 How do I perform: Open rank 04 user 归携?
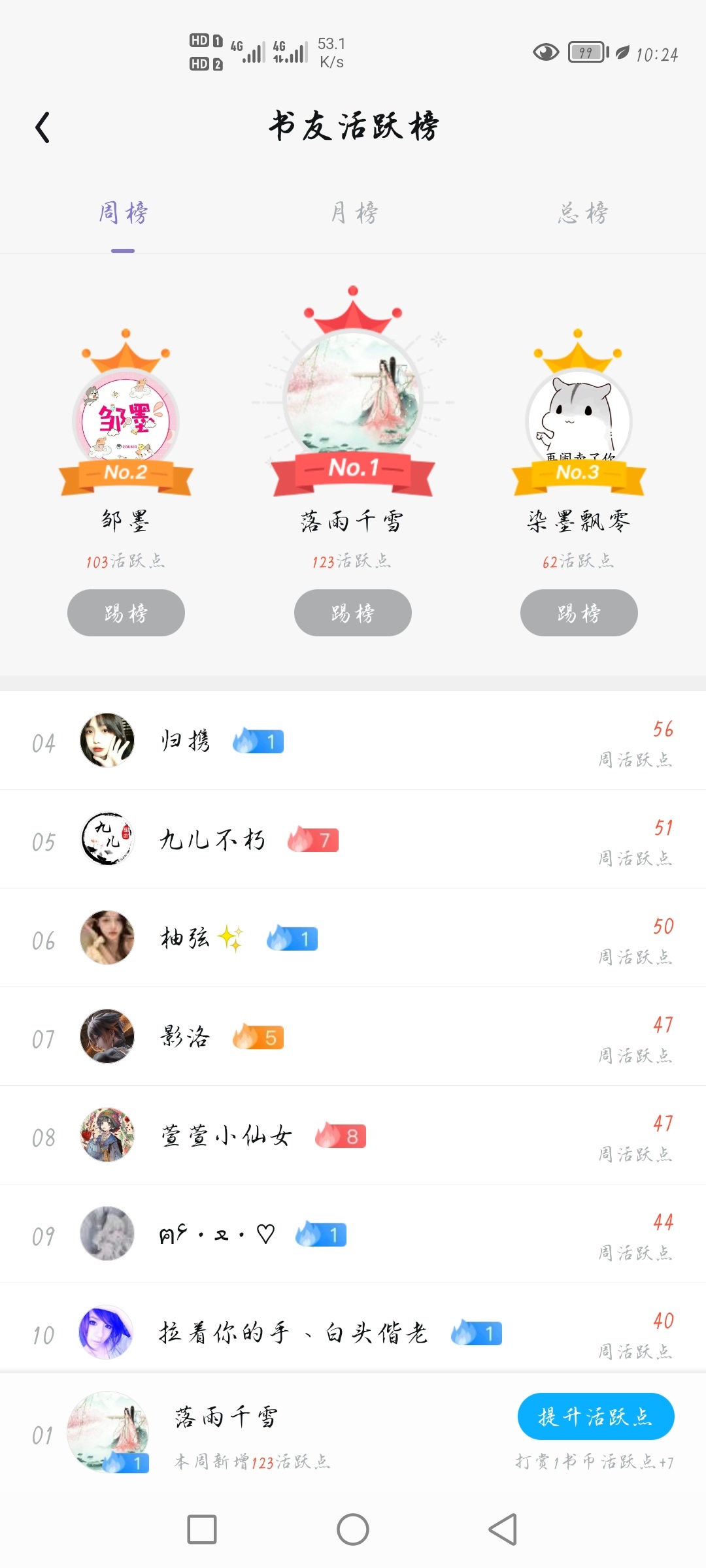click(x=186, y=741)
